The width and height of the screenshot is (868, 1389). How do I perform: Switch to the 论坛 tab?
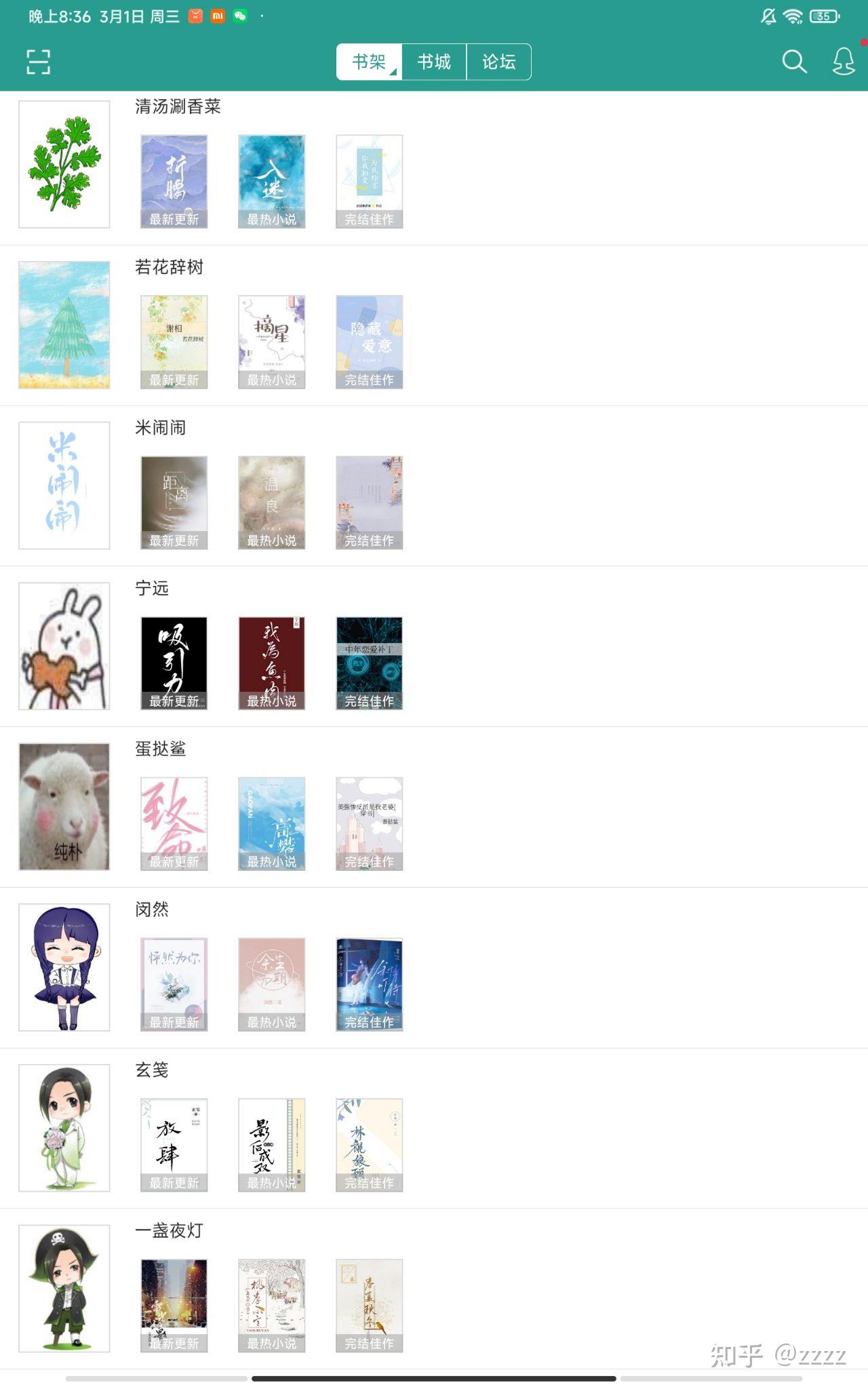498,62
